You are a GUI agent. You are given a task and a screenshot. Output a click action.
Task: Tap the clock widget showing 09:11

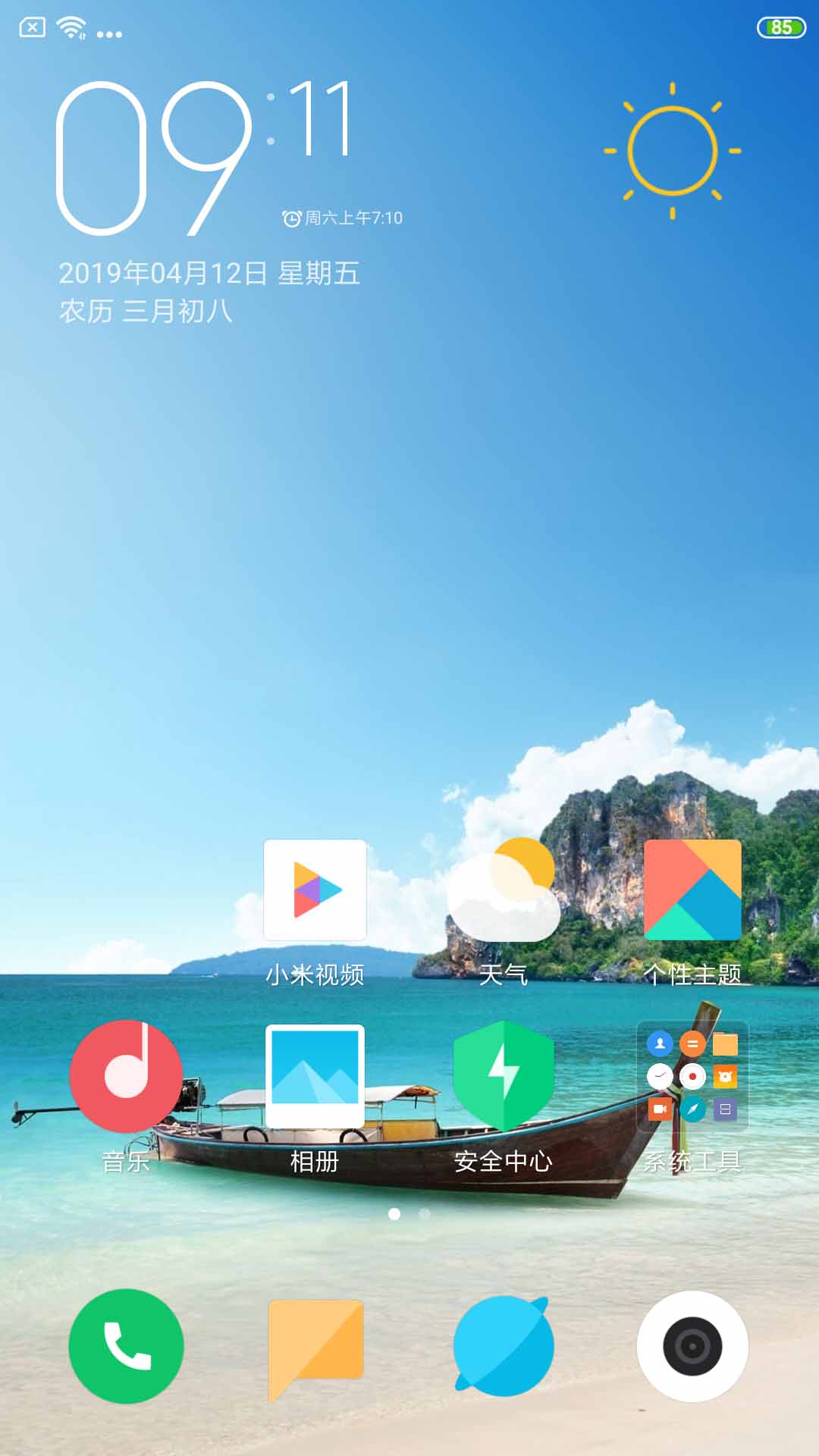coord(205,159)
